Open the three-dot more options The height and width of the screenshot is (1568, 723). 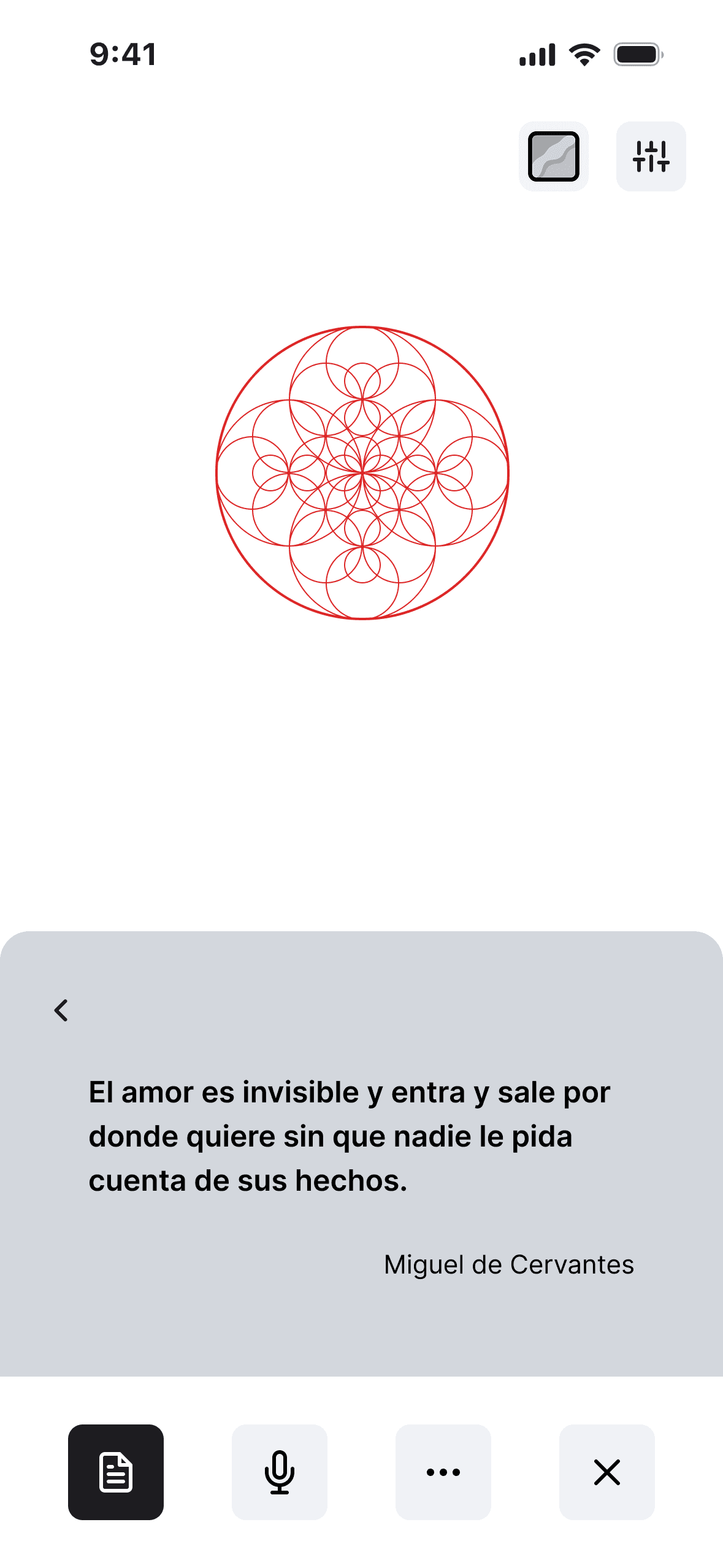443,1472
